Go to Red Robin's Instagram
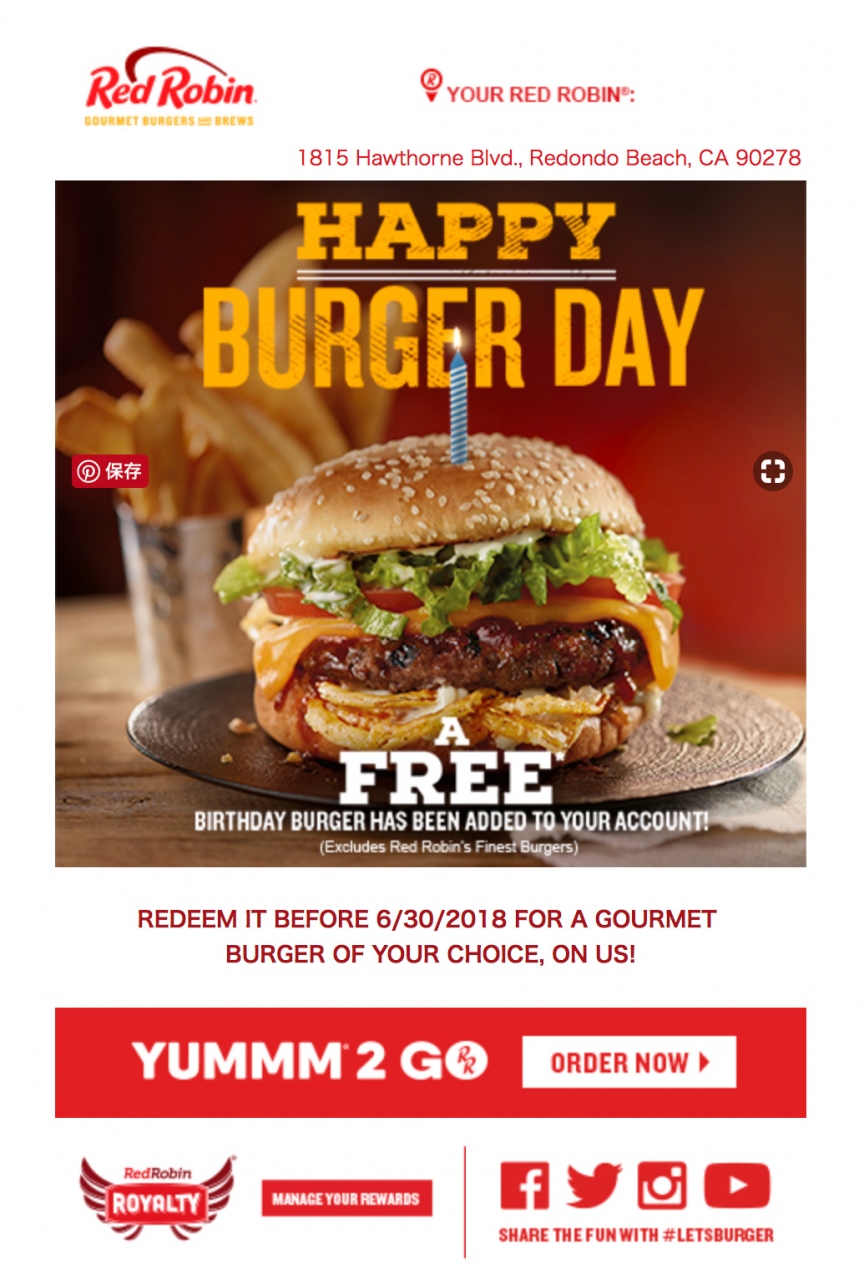The image size is (864, 1280). tap(663, 1186)
